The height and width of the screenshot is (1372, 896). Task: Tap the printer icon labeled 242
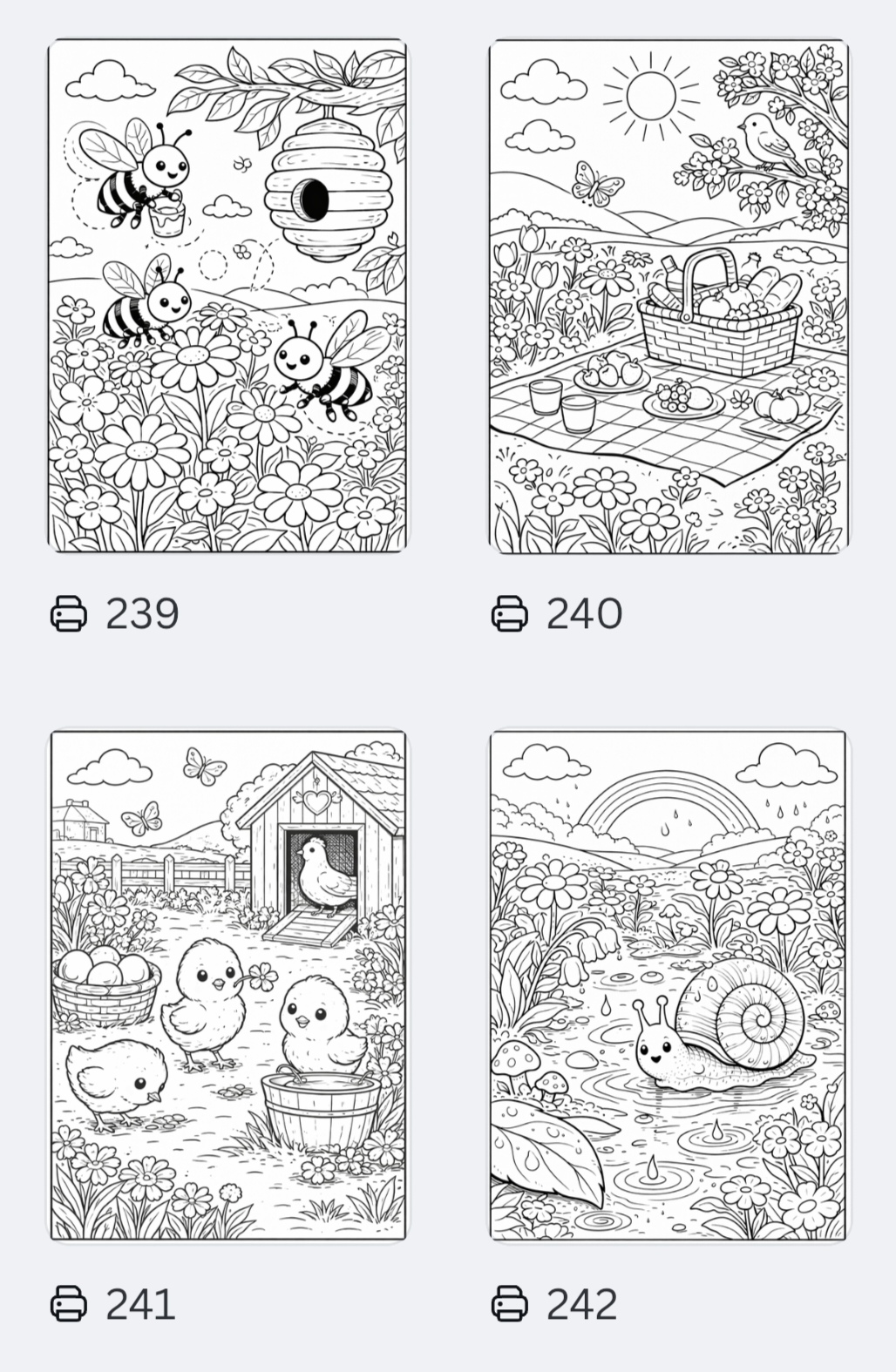[x=510, y=1304]
